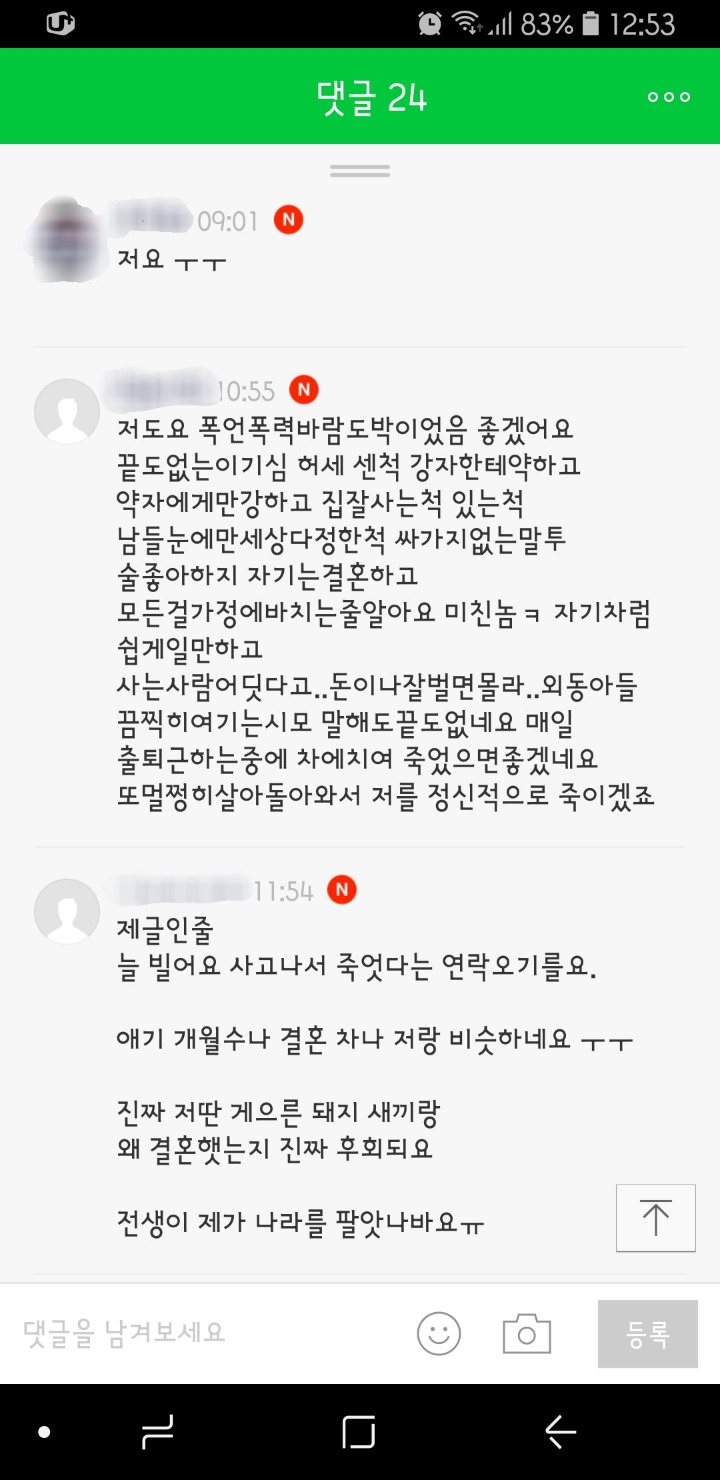Attach a photo with camera icon
The height and width of the screenshot is (1480, 720).
coord(526,1333)
